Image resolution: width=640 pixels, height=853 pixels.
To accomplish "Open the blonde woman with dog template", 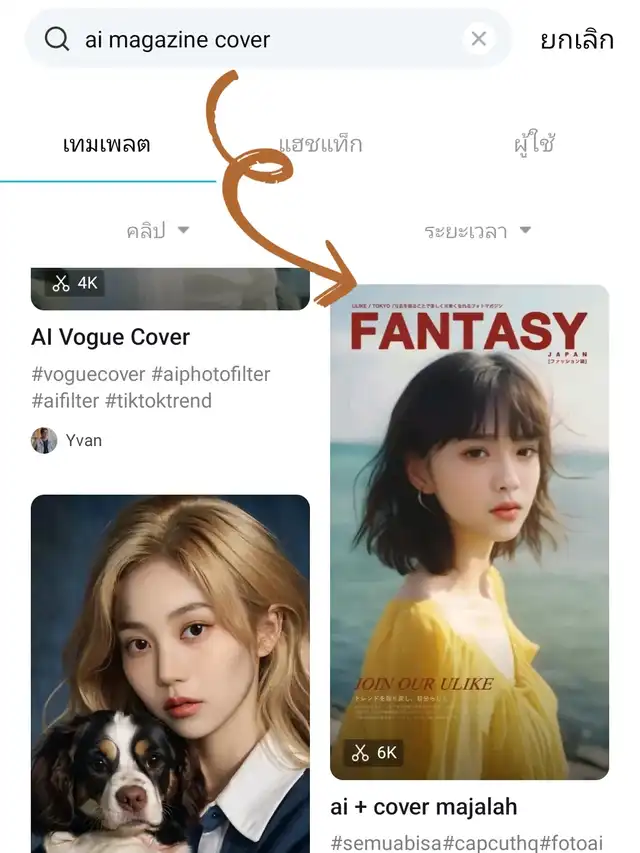I will pyautogui.click(x=170, y=670).
